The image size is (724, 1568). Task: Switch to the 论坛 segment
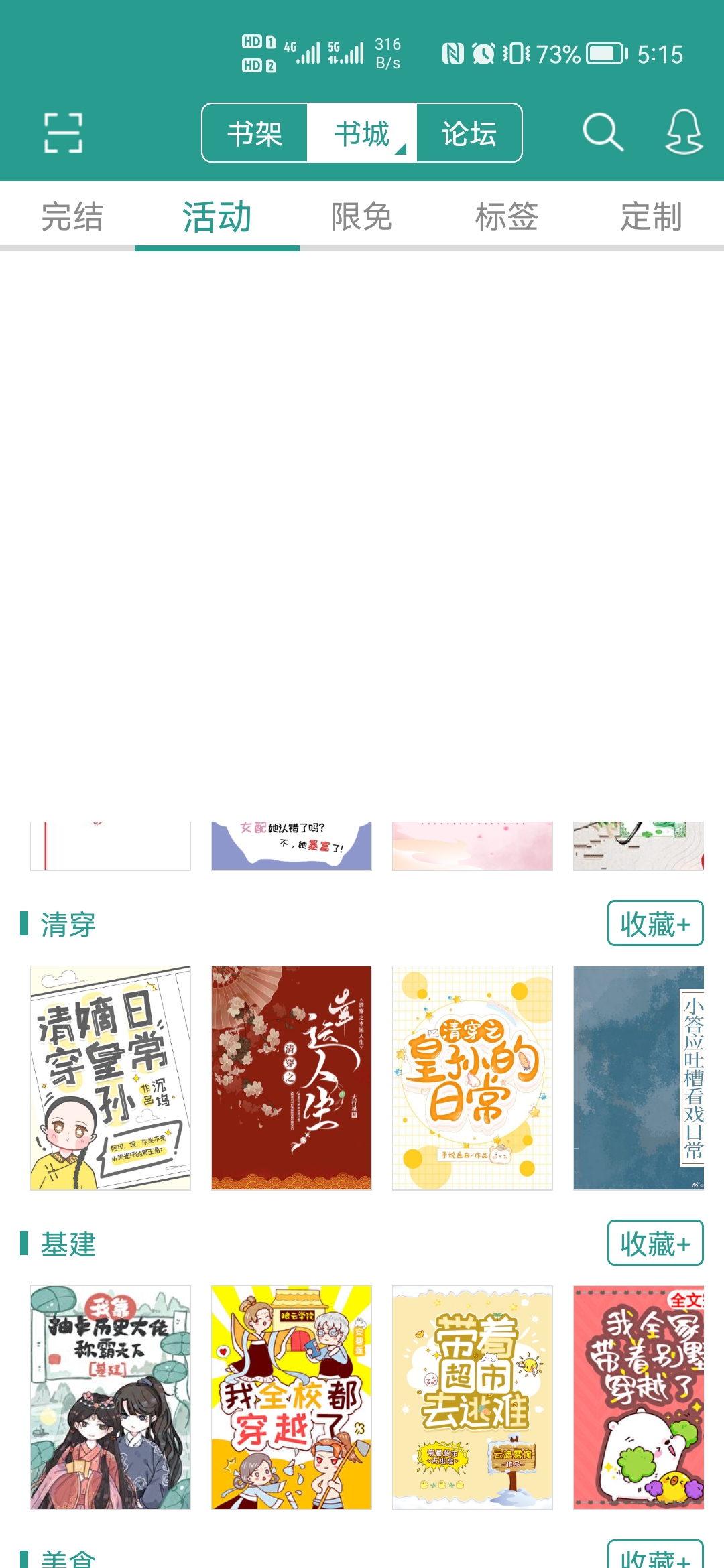(469, 133)
